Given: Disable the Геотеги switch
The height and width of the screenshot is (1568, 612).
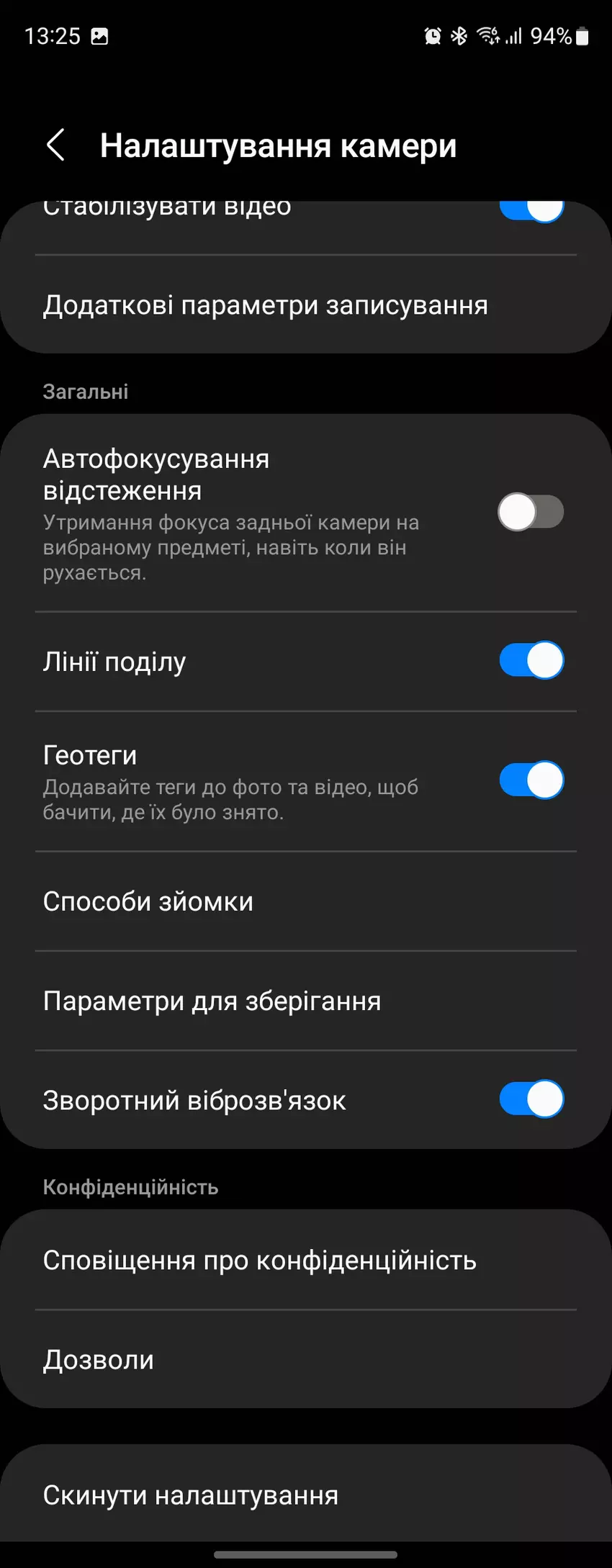Looking at the screenshot, I should coord(531,780).
